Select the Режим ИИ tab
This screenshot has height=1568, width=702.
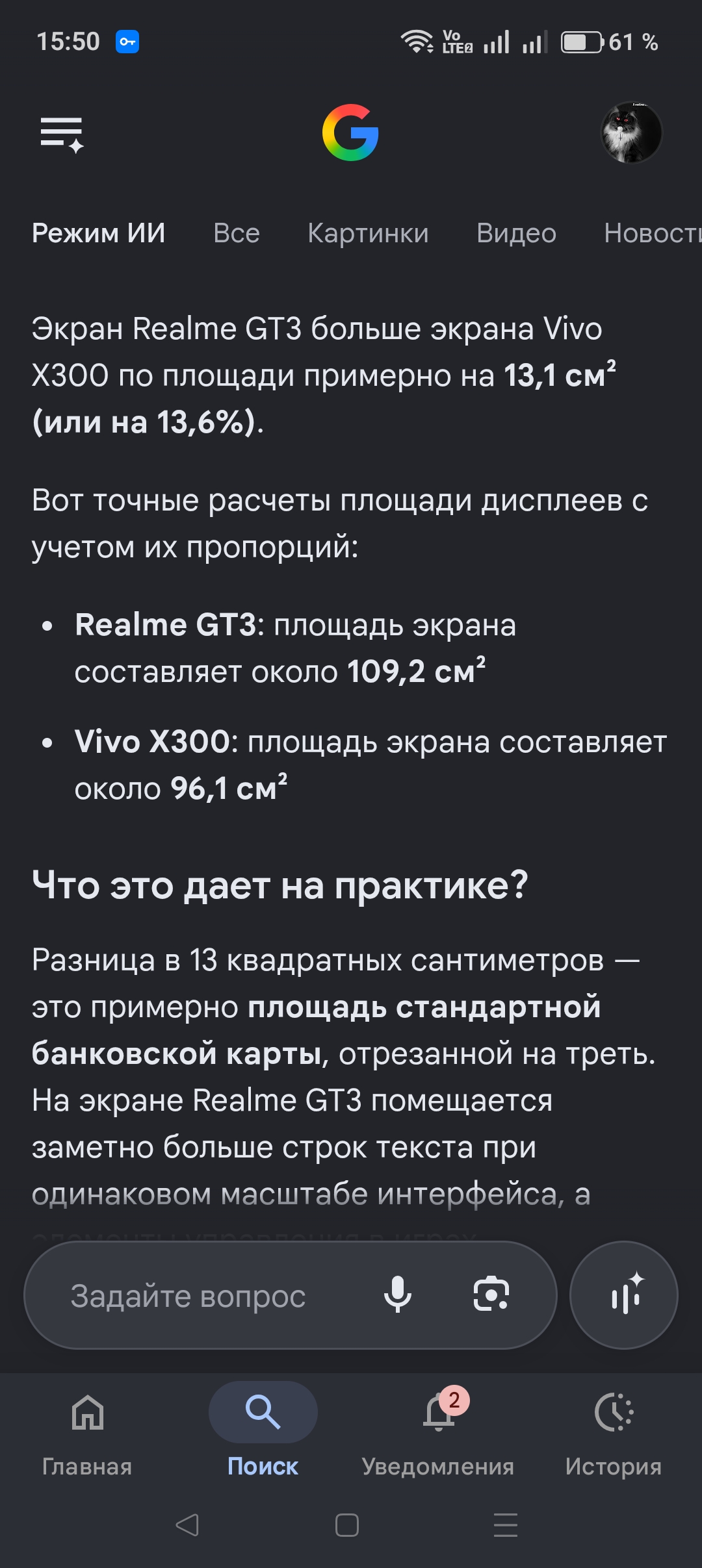point(99,233)
